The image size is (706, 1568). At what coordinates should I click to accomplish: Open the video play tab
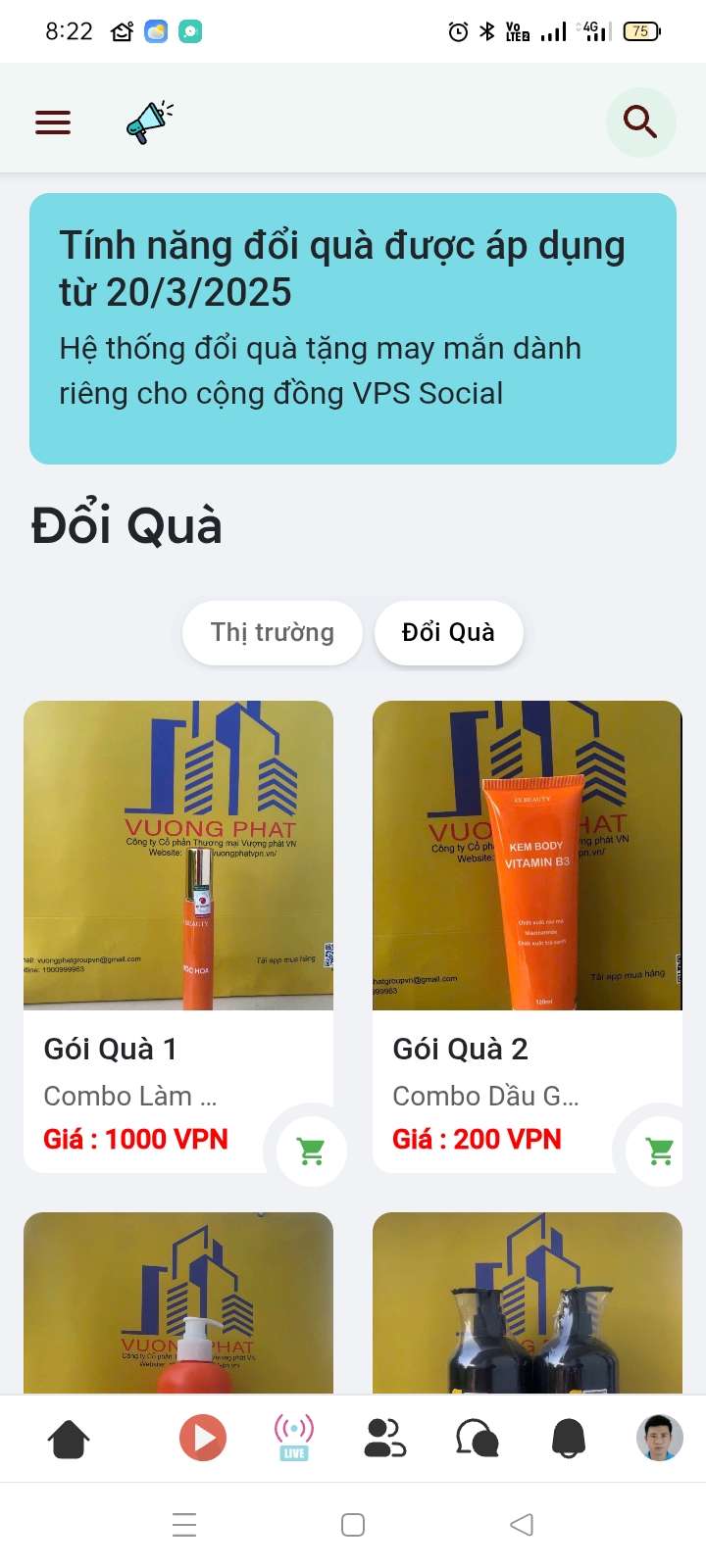tap(203, 1438)
